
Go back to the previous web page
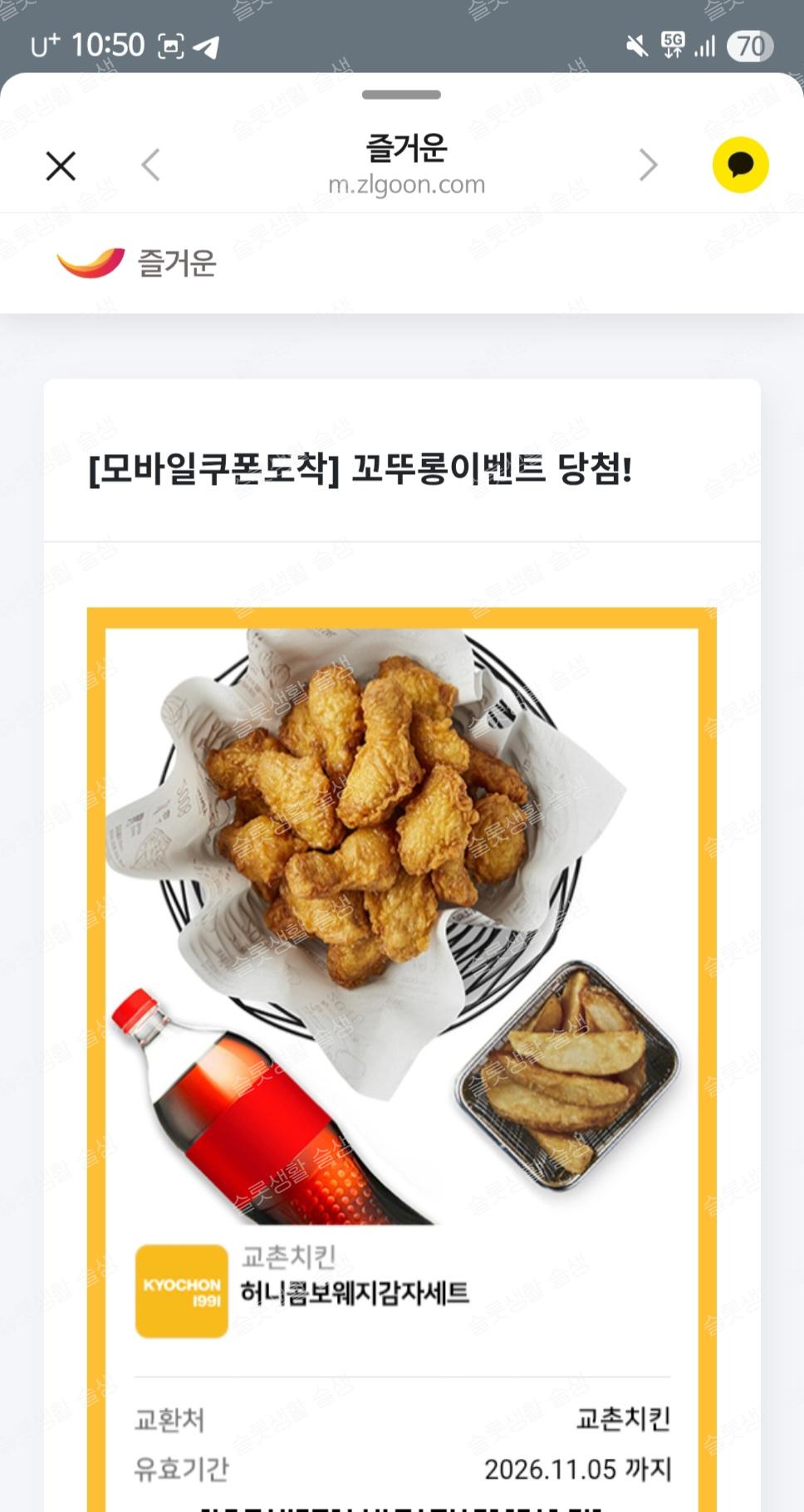click(150, 165)
